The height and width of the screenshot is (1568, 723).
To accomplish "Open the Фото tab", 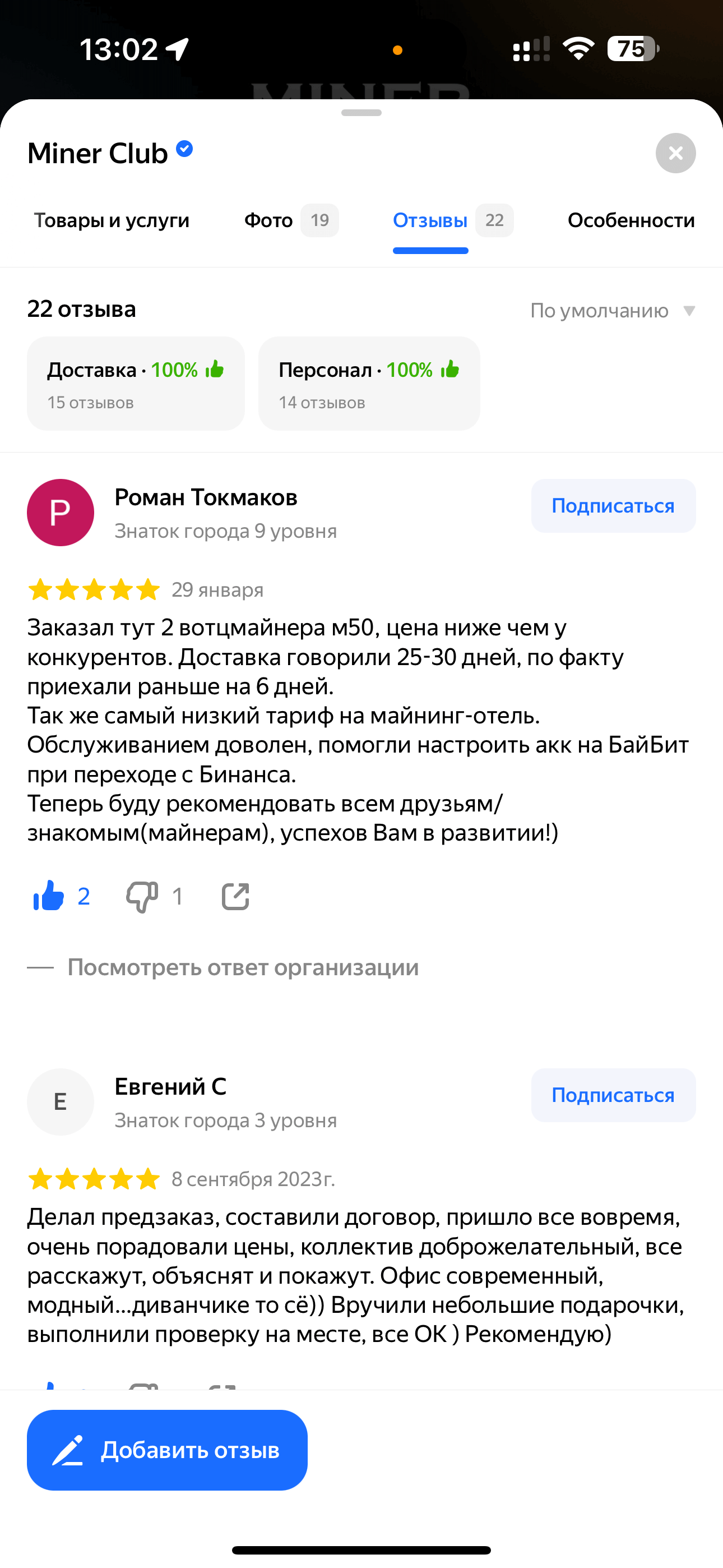I will click(x=290, y=220).
